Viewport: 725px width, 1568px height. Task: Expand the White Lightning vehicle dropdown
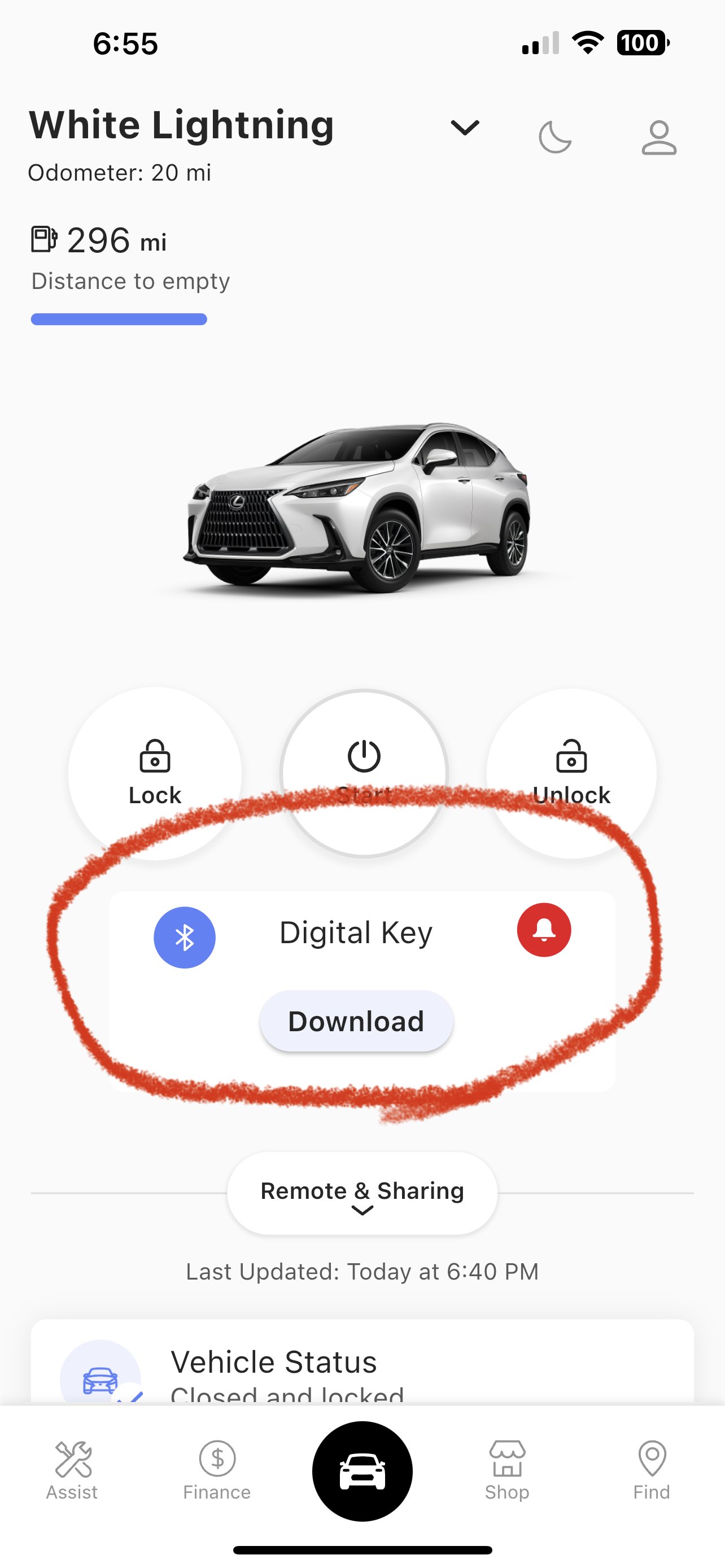(x=465, y=128)
